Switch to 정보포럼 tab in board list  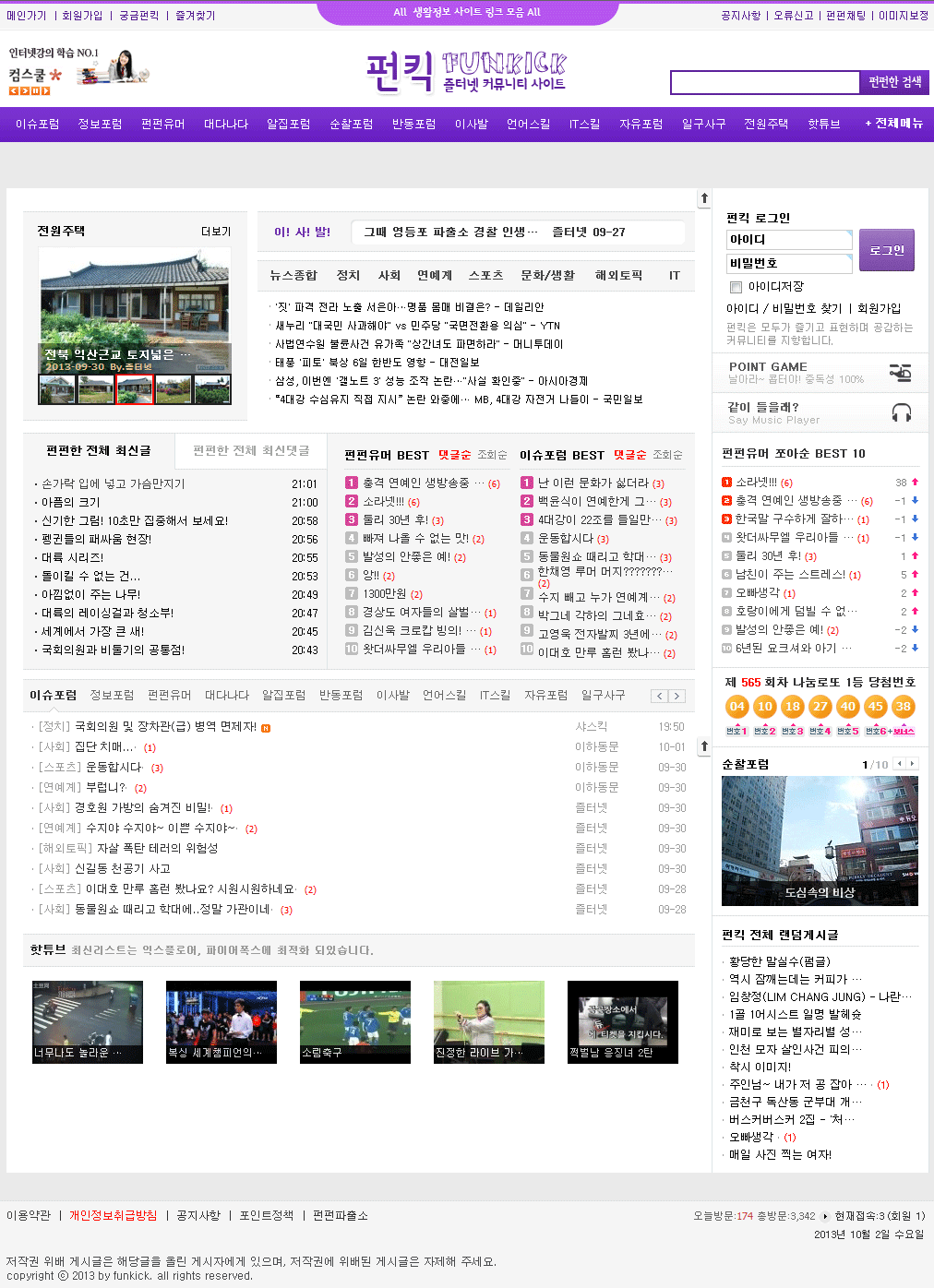(112, 695)
